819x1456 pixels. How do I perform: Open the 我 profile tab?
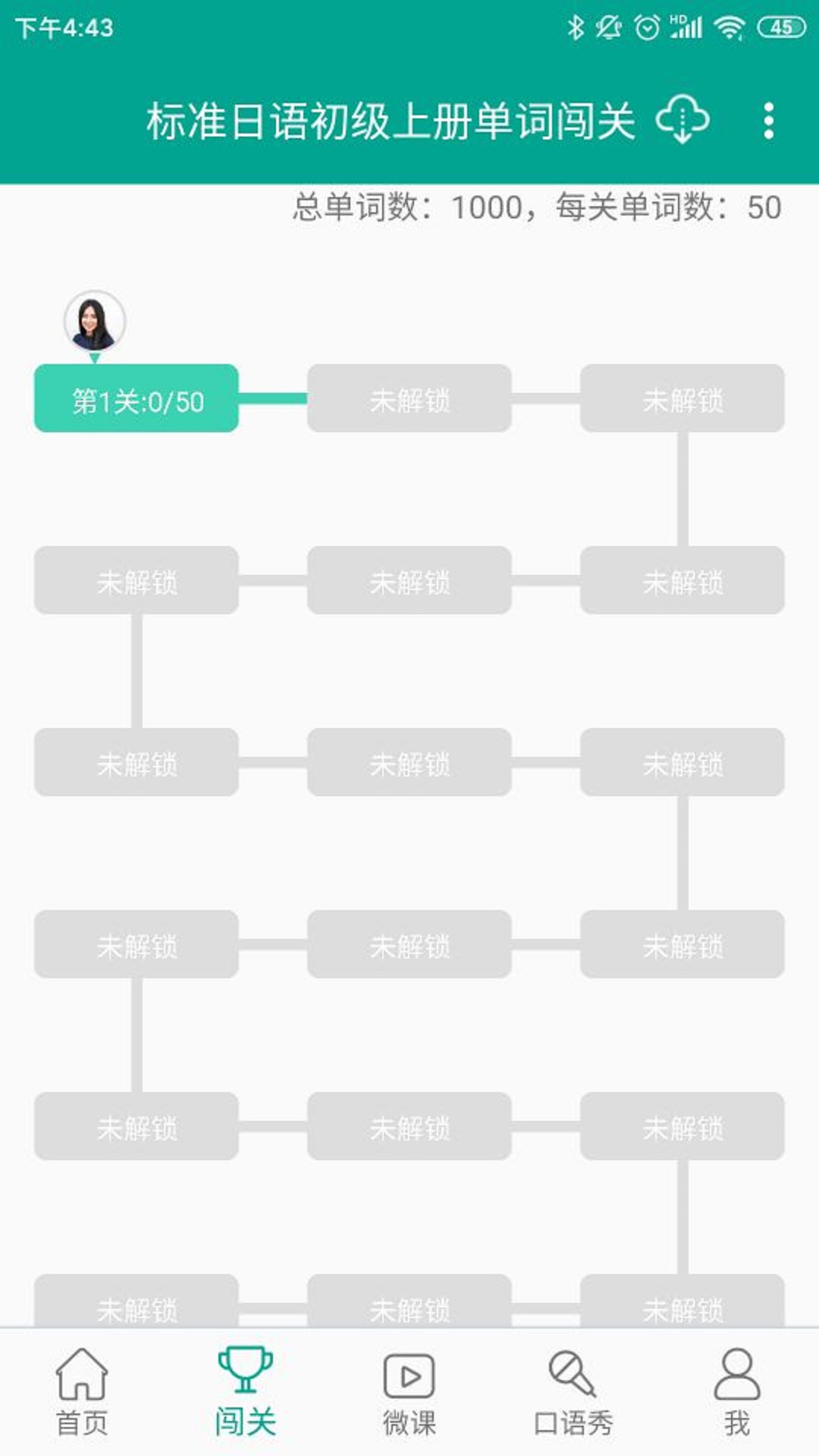tap(737, 1392)
